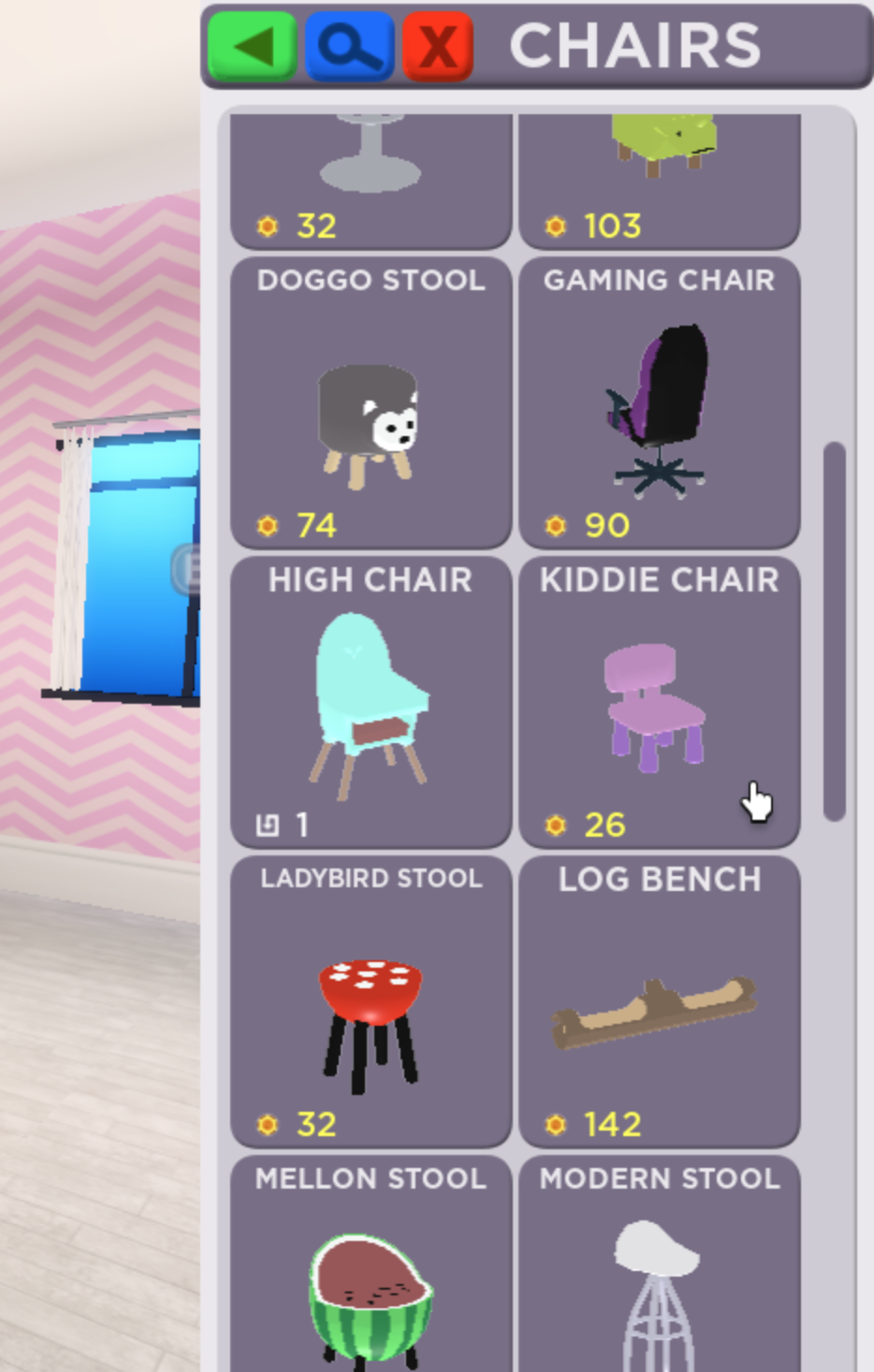Choose the Log Bench for 142 coins
874x1372 pixels.
(659, 1003)
